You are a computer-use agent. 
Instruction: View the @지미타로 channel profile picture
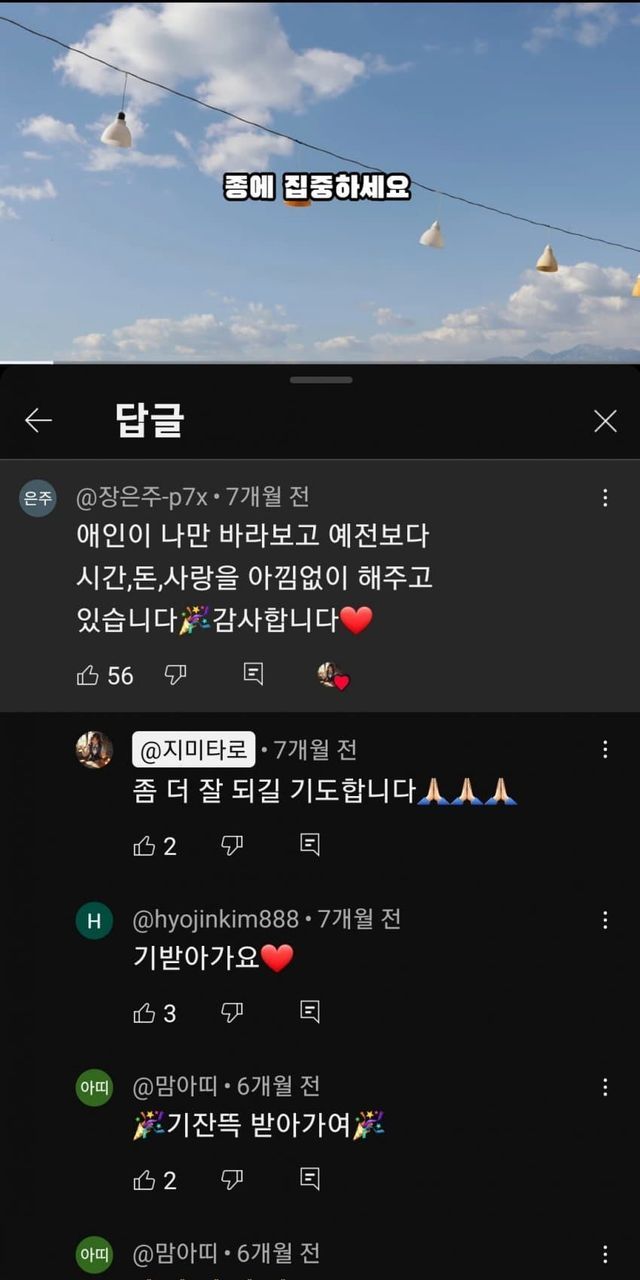[x=94, y=750]
